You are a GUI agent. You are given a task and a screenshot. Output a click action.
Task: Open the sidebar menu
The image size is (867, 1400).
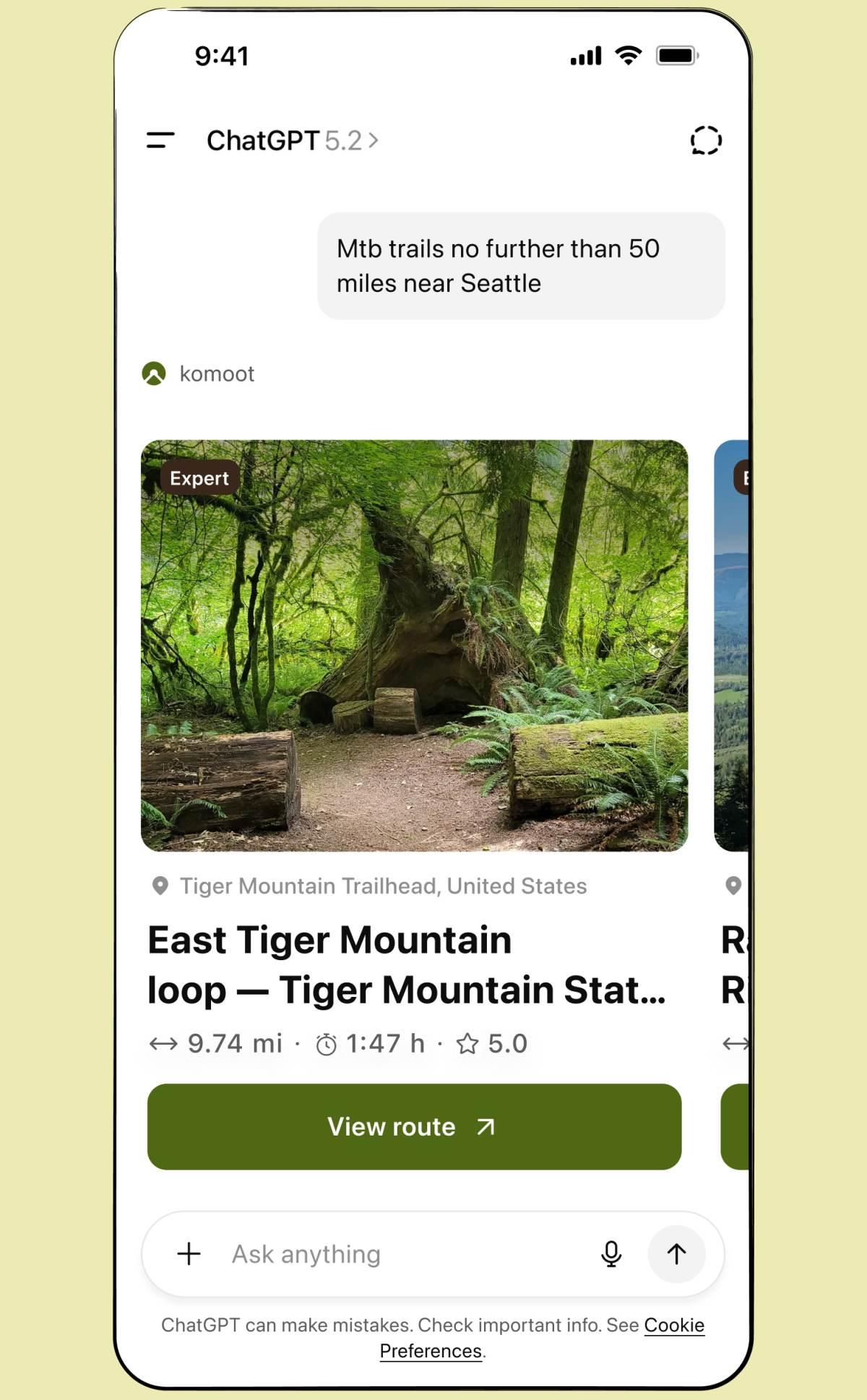coord(160,140)
